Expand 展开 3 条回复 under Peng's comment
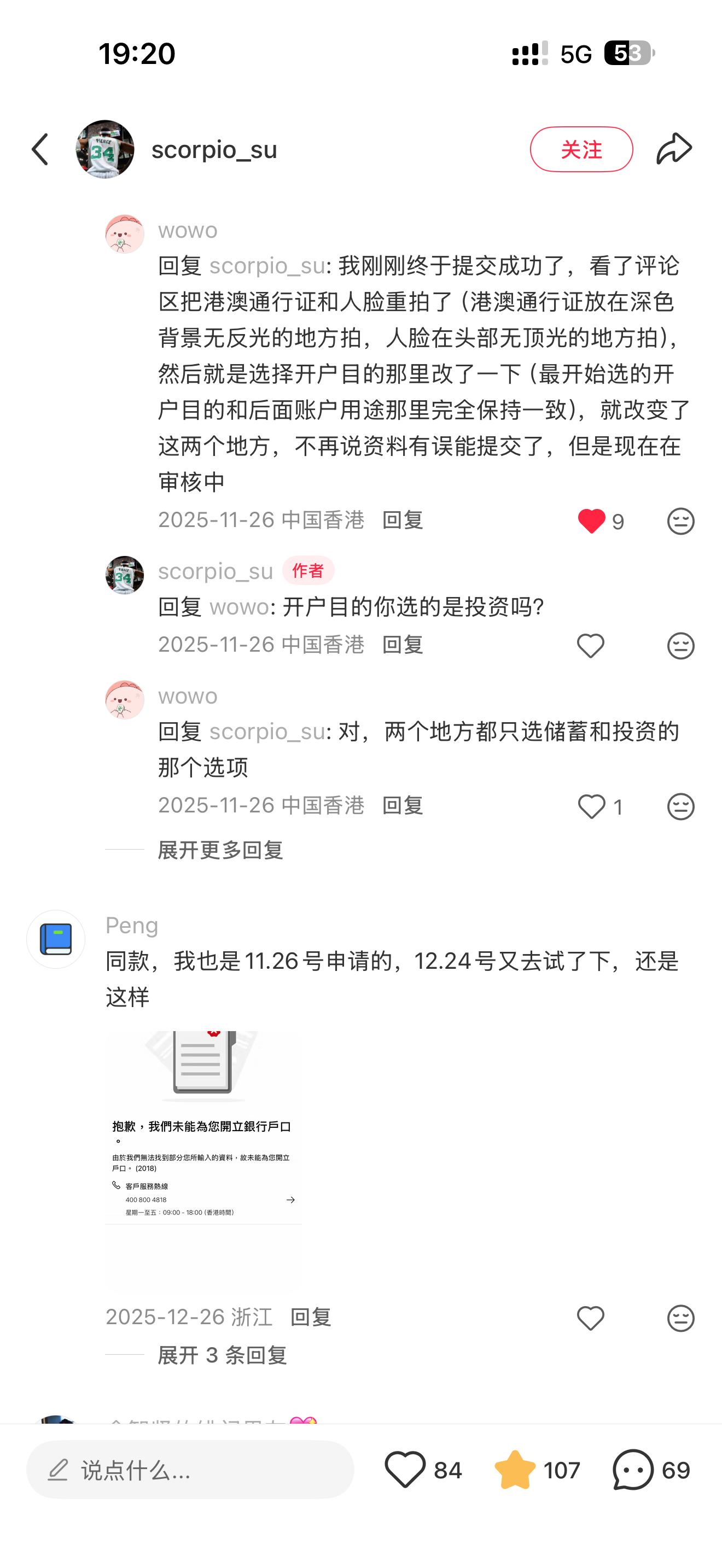This screenshot has width=722, height=1568. pyautogui.click(x=222, y=1355)
